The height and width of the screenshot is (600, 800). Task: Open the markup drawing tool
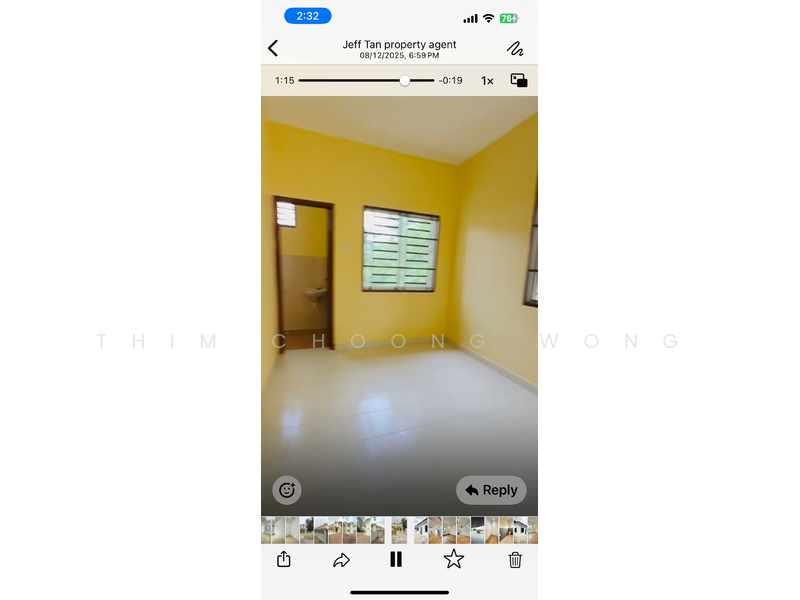tap(515, 48)
